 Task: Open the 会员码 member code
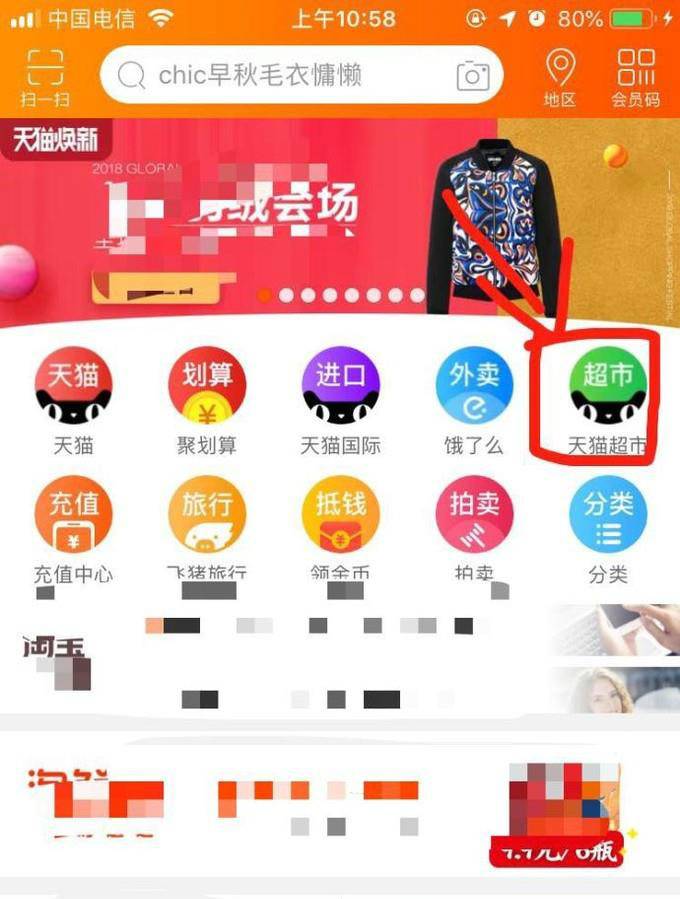tap(636, 76)
